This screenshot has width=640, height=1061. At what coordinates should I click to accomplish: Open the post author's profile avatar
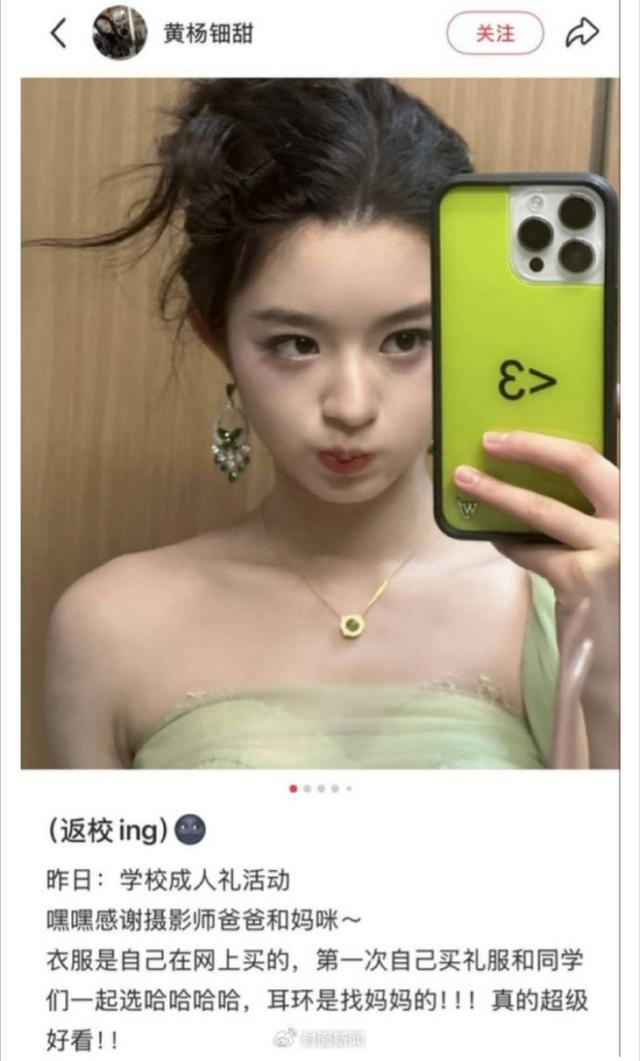120,33
